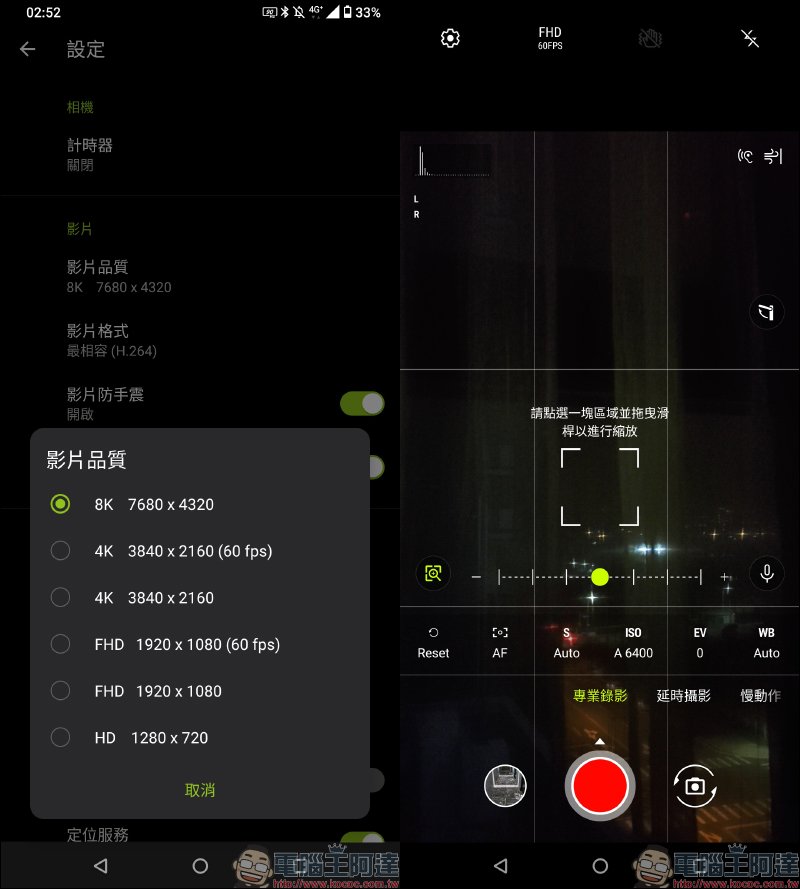Select HD 1280 x 720 video quality
Image resolution: width=800 pixels, height=889 pixels.
tap(150, 738)
